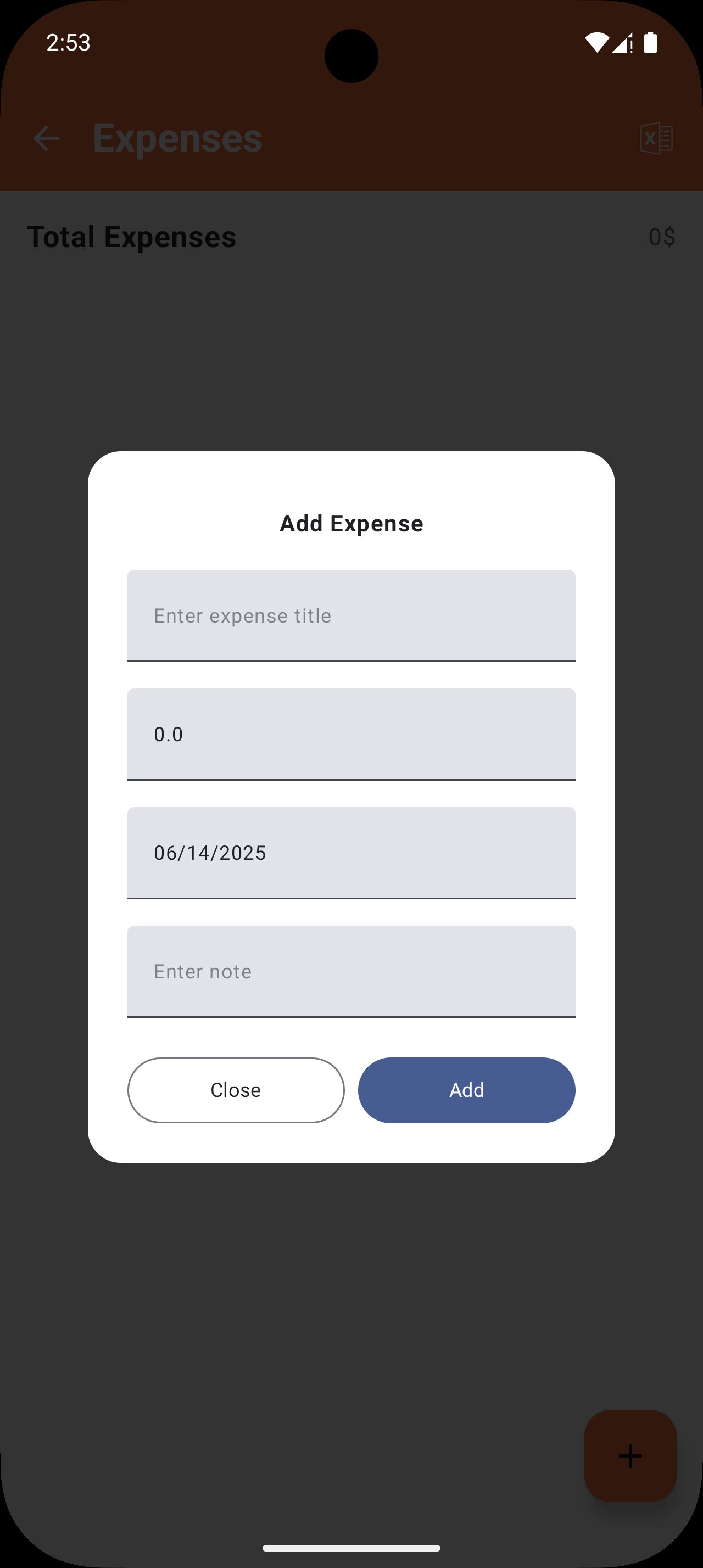This screenshot has width=703, height=1568.
Task: Open the date field showing 06/14/2025
Action: pos(351,853)
